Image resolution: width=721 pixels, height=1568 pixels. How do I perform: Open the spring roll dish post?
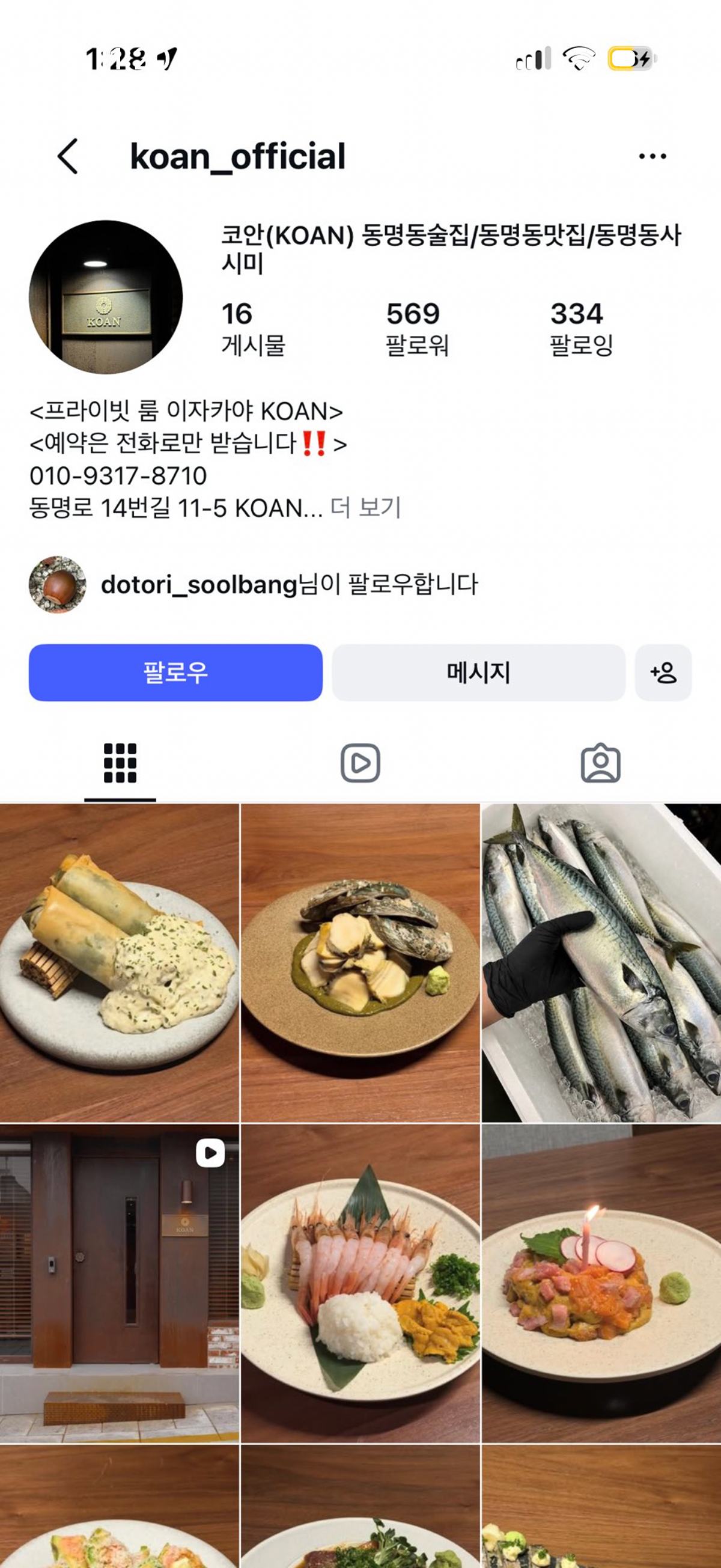tap(119, 963)
